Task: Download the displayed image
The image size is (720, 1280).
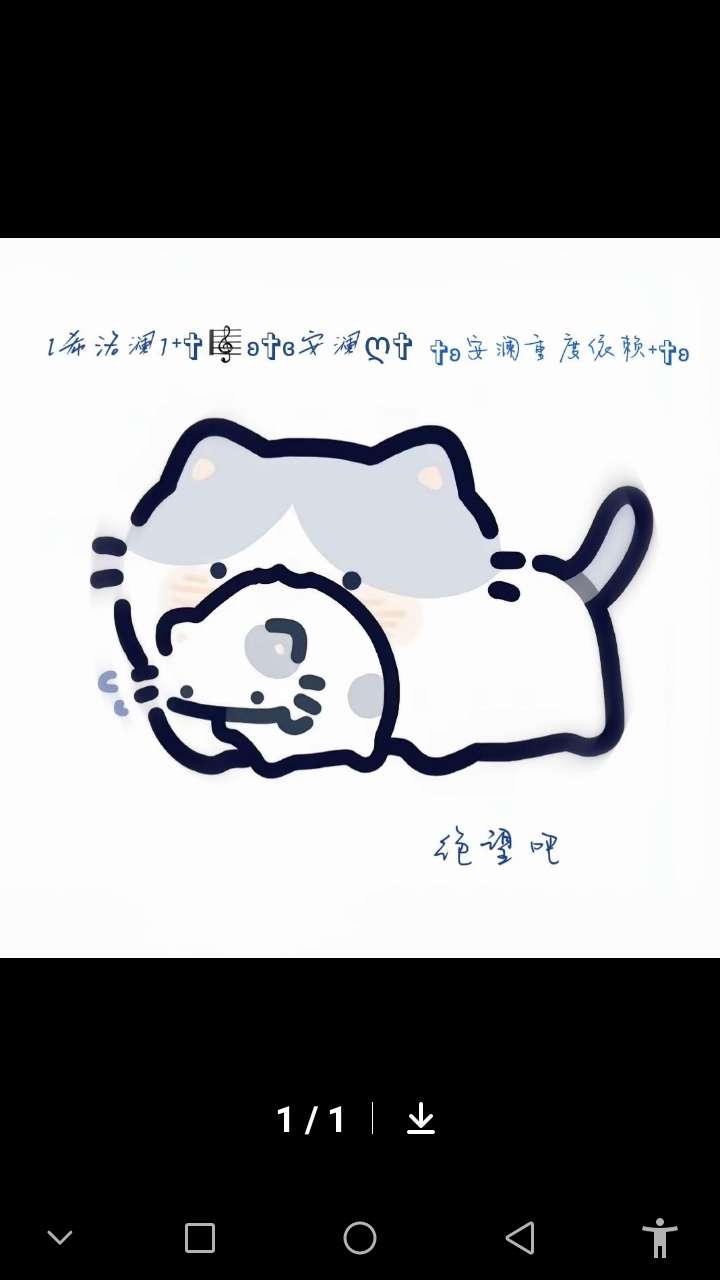Action: 421,1119
